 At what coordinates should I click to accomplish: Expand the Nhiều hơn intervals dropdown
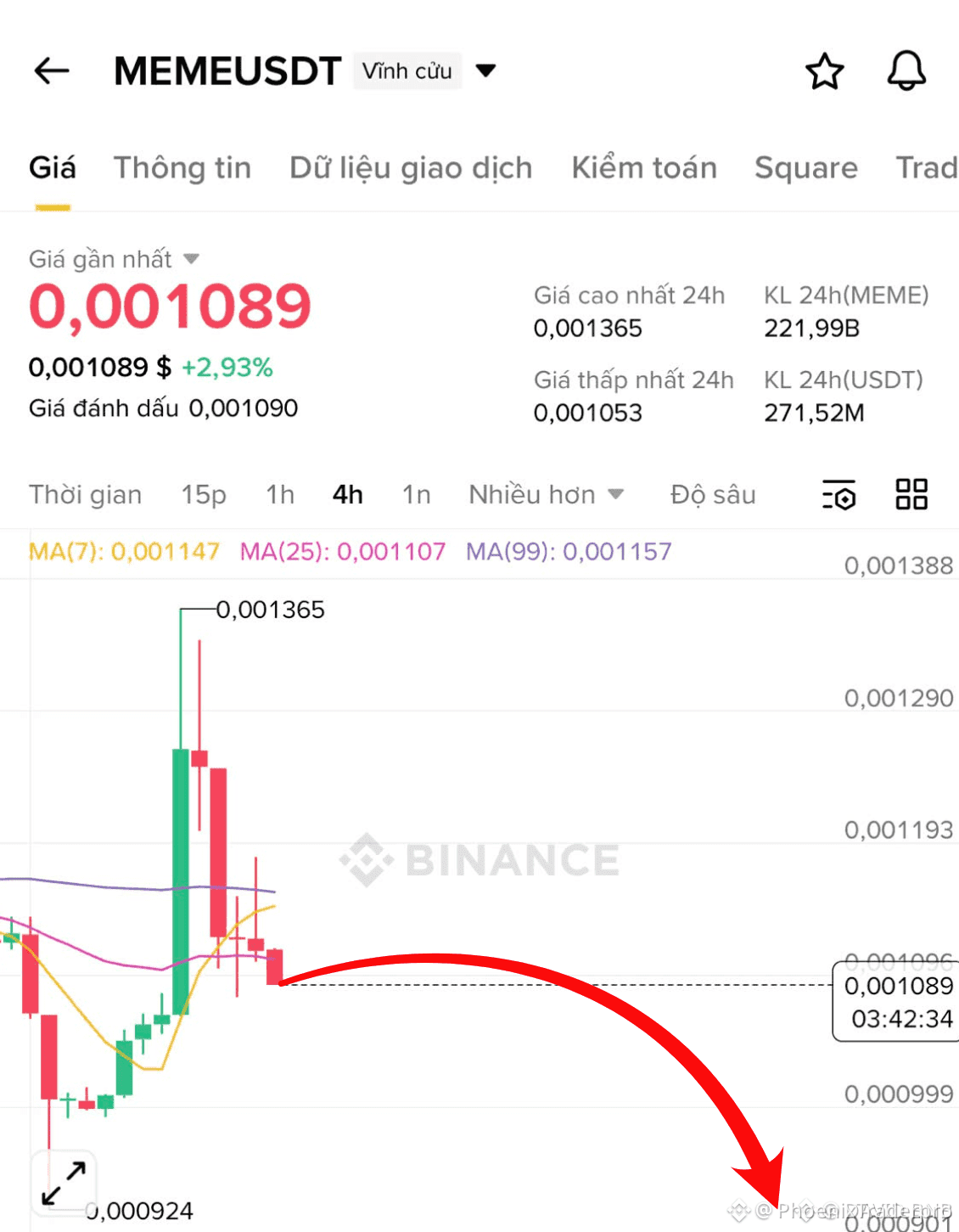(546, 494)
